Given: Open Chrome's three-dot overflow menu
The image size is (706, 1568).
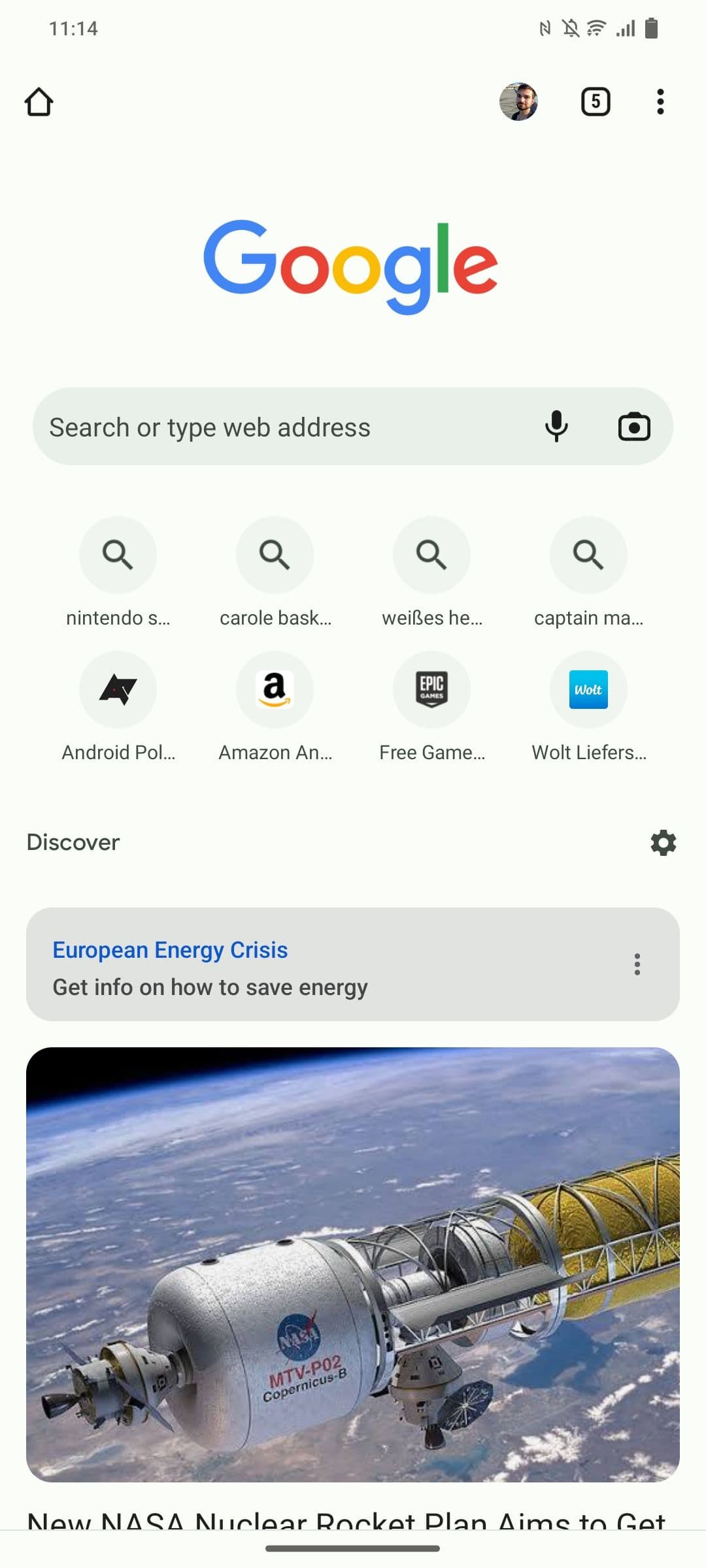Looking at the screenshot, I should point(660,102).
